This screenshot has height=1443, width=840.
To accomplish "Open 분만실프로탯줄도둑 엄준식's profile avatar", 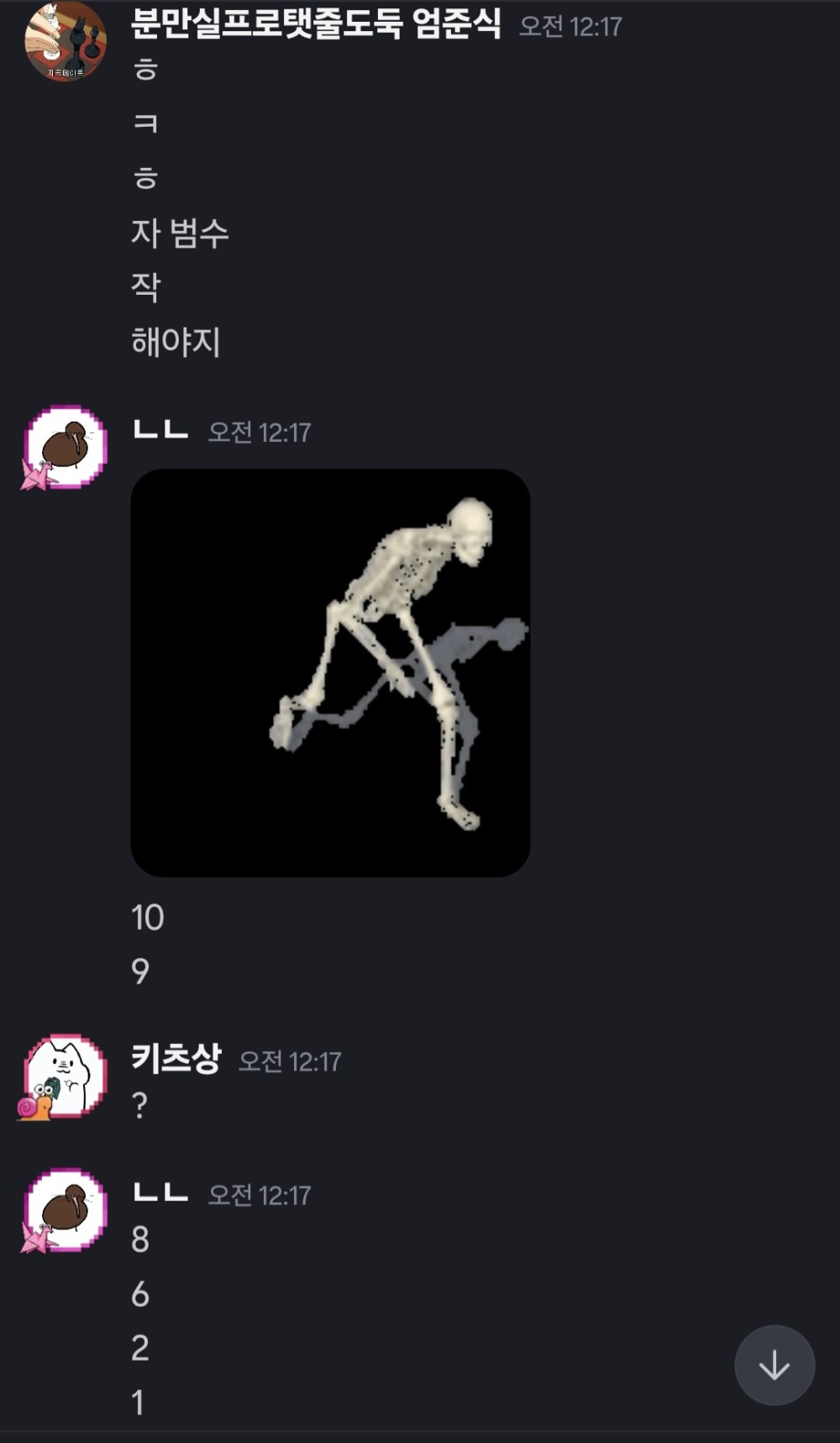I will pyautogui.click(x=66, y=41).
